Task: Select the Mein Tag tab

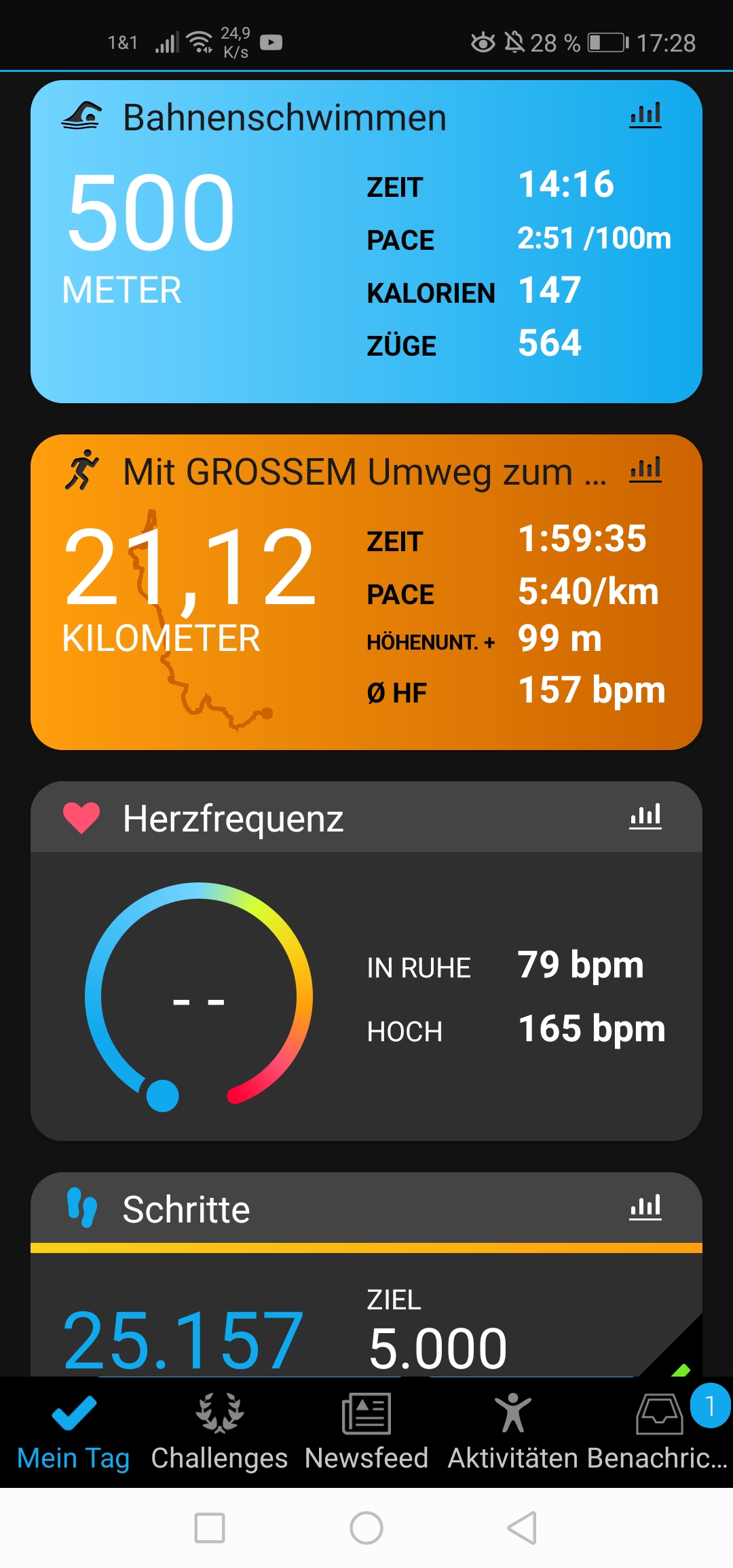Action: point(73,1431)
